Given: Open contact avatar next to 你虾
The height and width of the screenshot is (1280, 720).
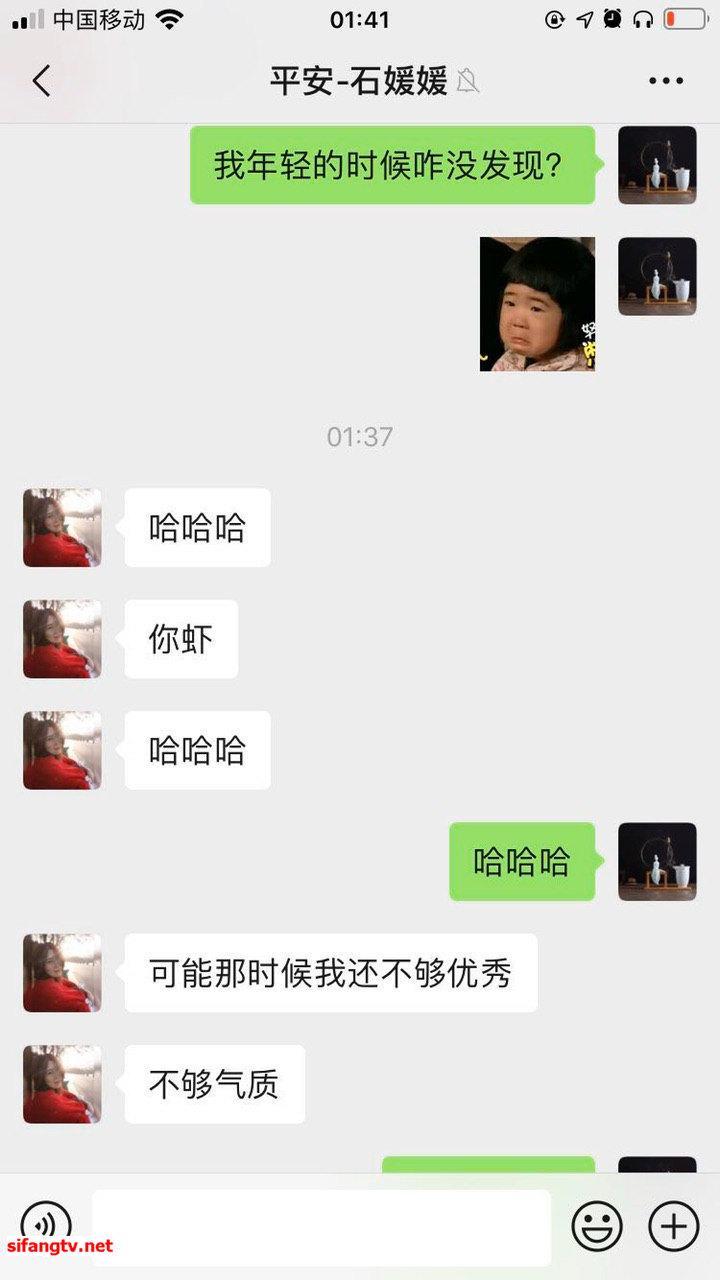Looking at the screenshot, I should [x=62, y=639].
